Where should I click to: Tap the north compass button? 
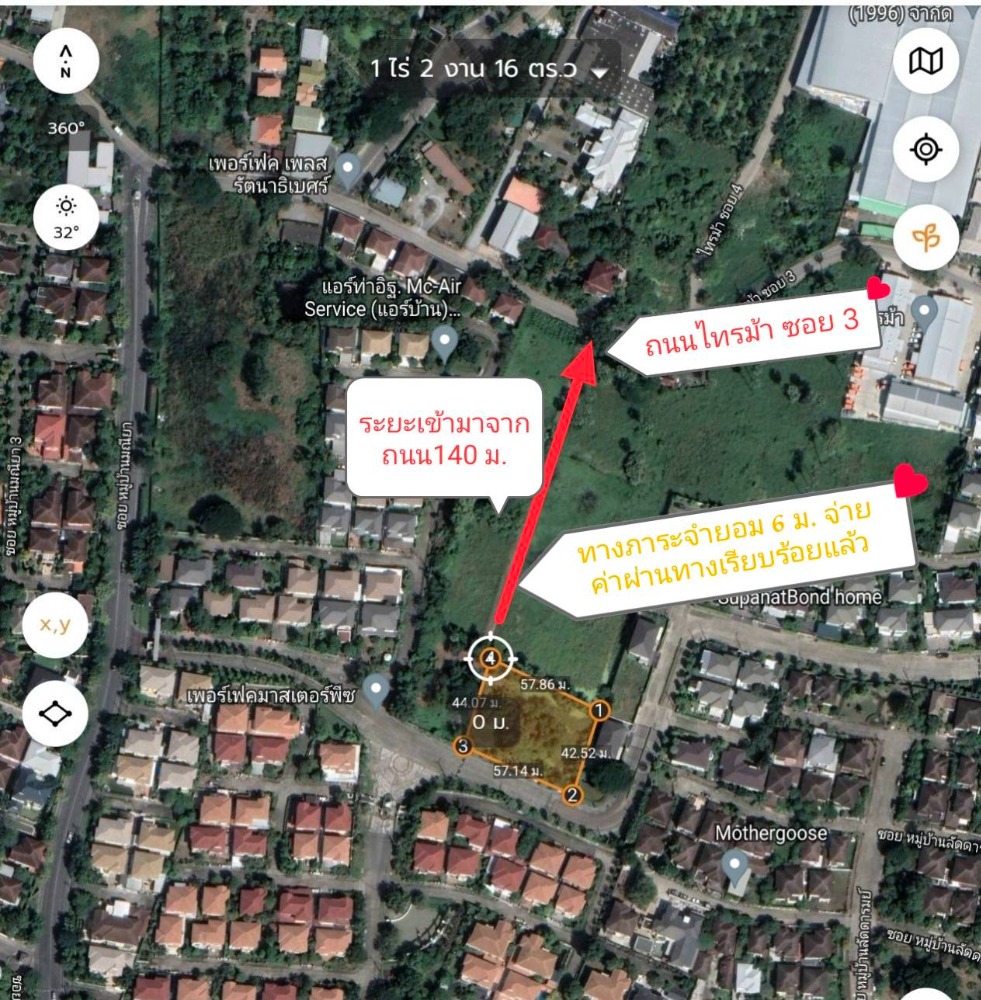66,62
